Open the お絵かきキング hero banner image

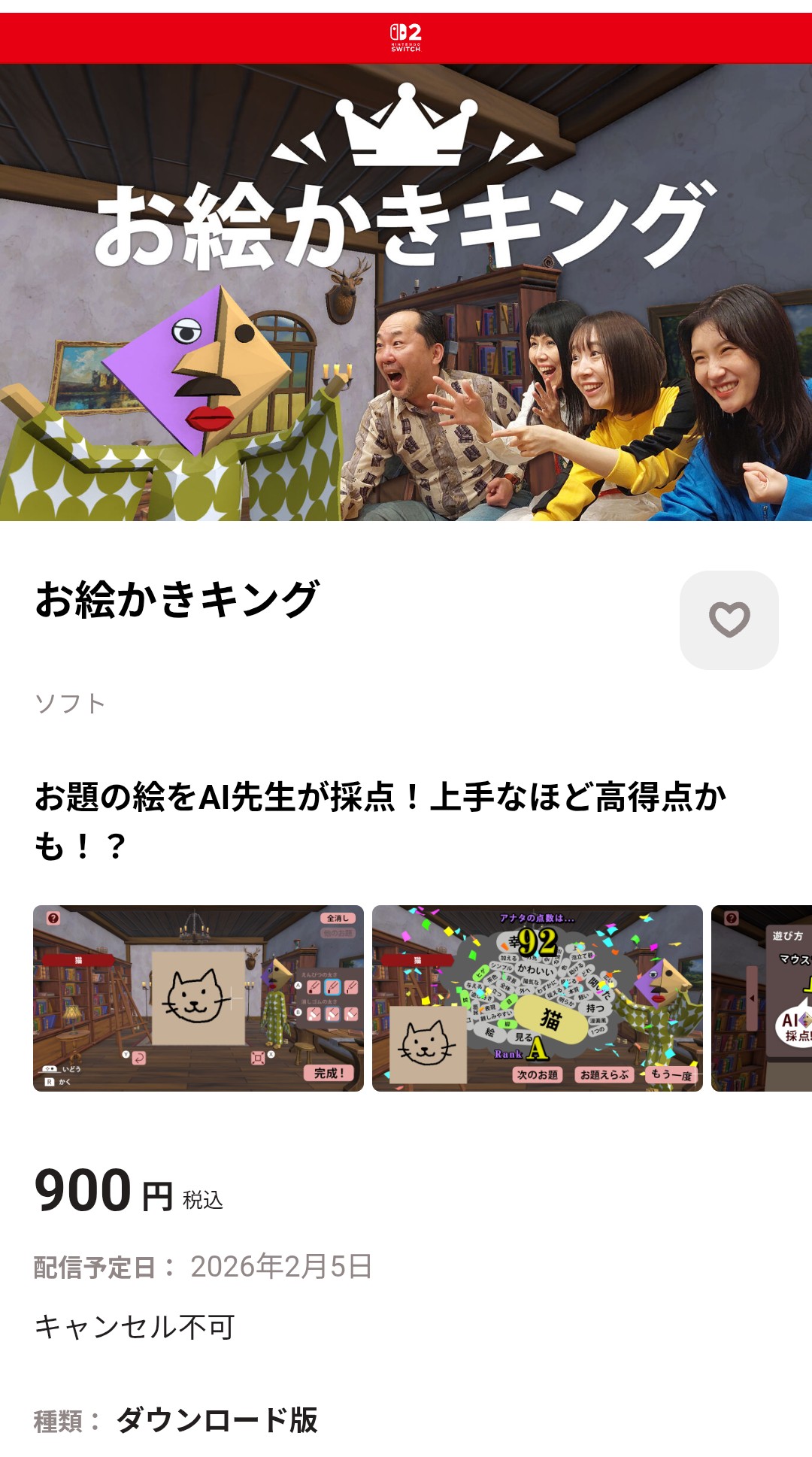[406, 292]
